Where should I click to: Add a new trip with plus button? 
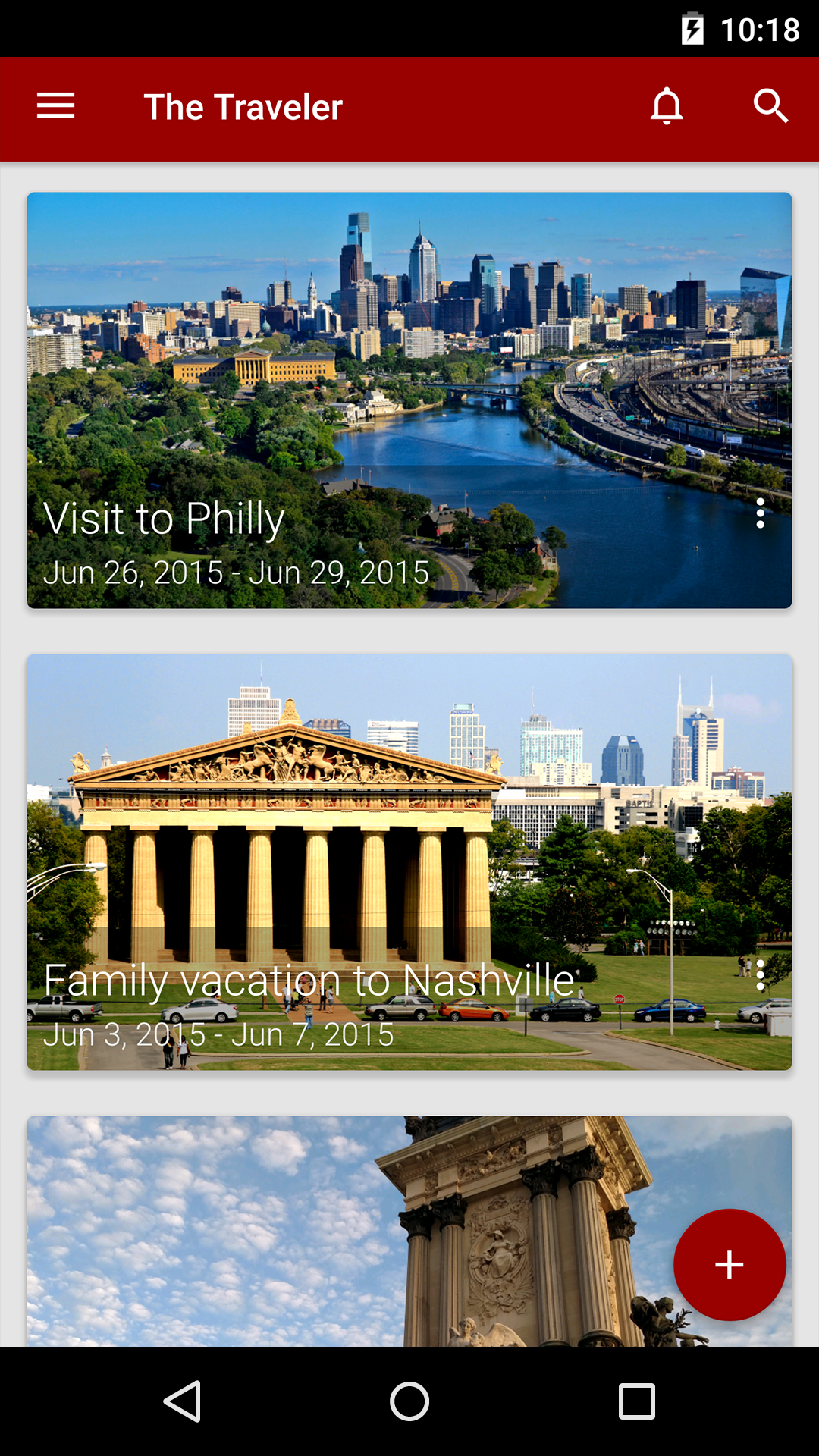(x=730, y=1264)
